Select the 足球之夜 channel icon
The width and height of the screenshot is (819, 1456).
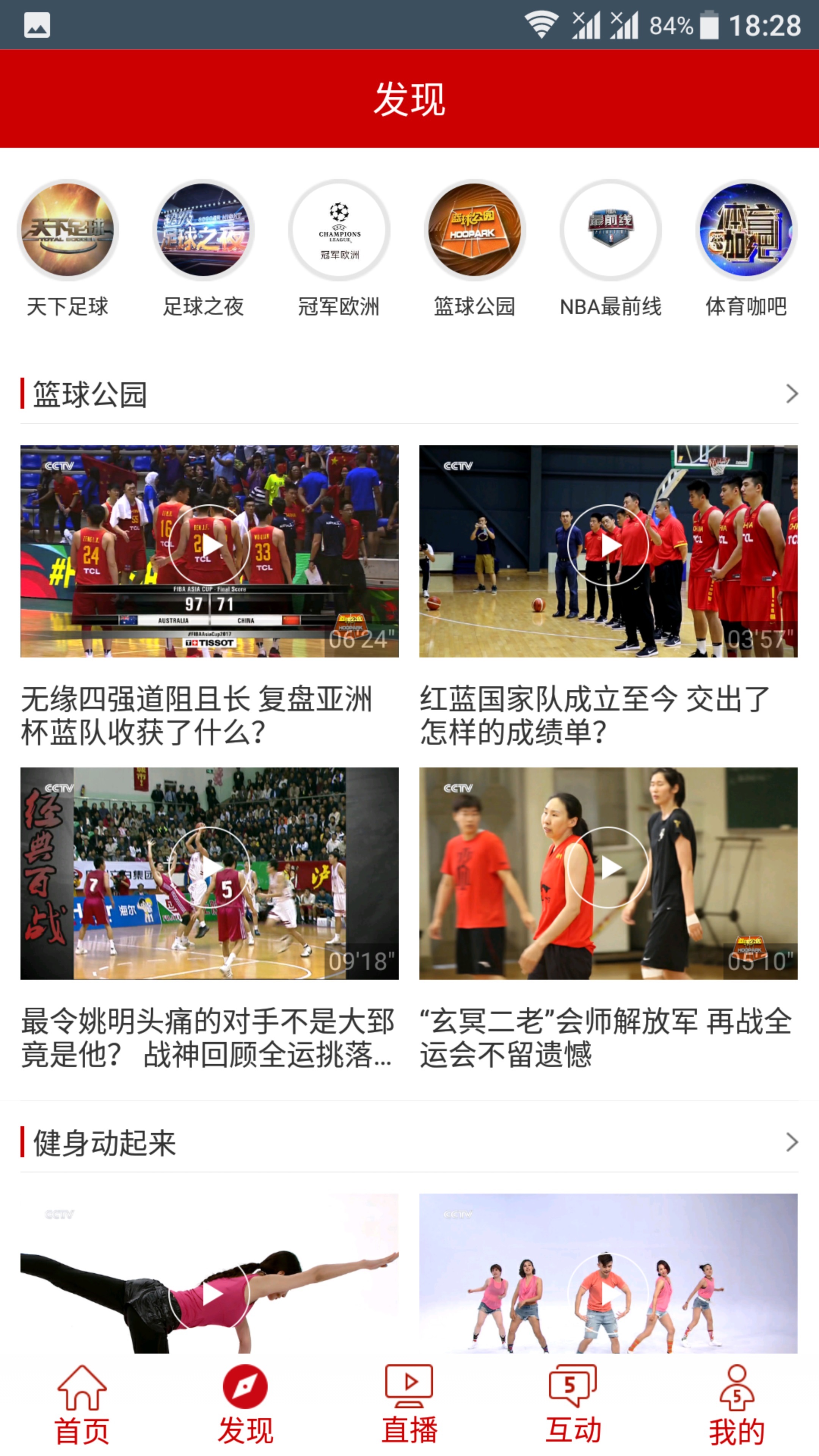pyautogui.click(x=204, y=231)
